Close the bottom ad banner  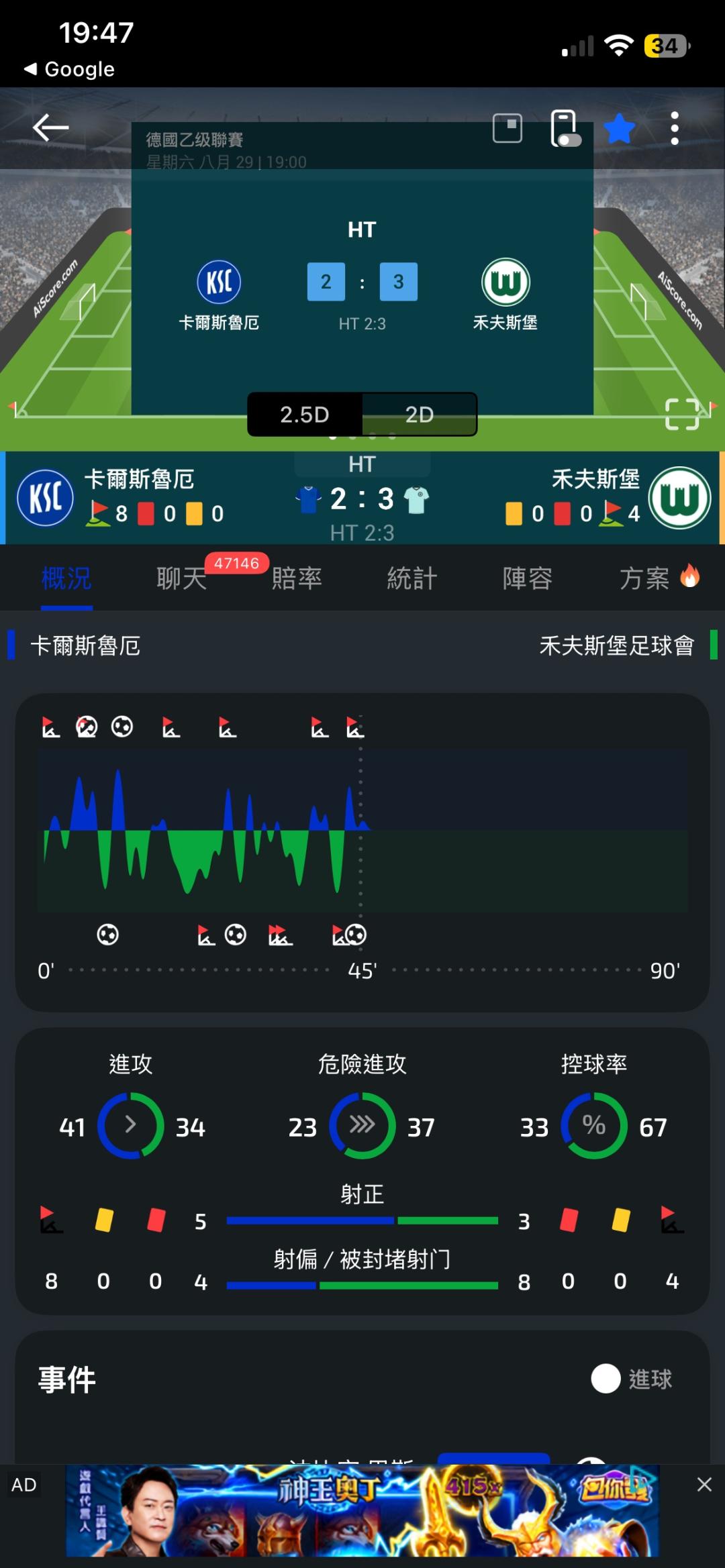704,1484
